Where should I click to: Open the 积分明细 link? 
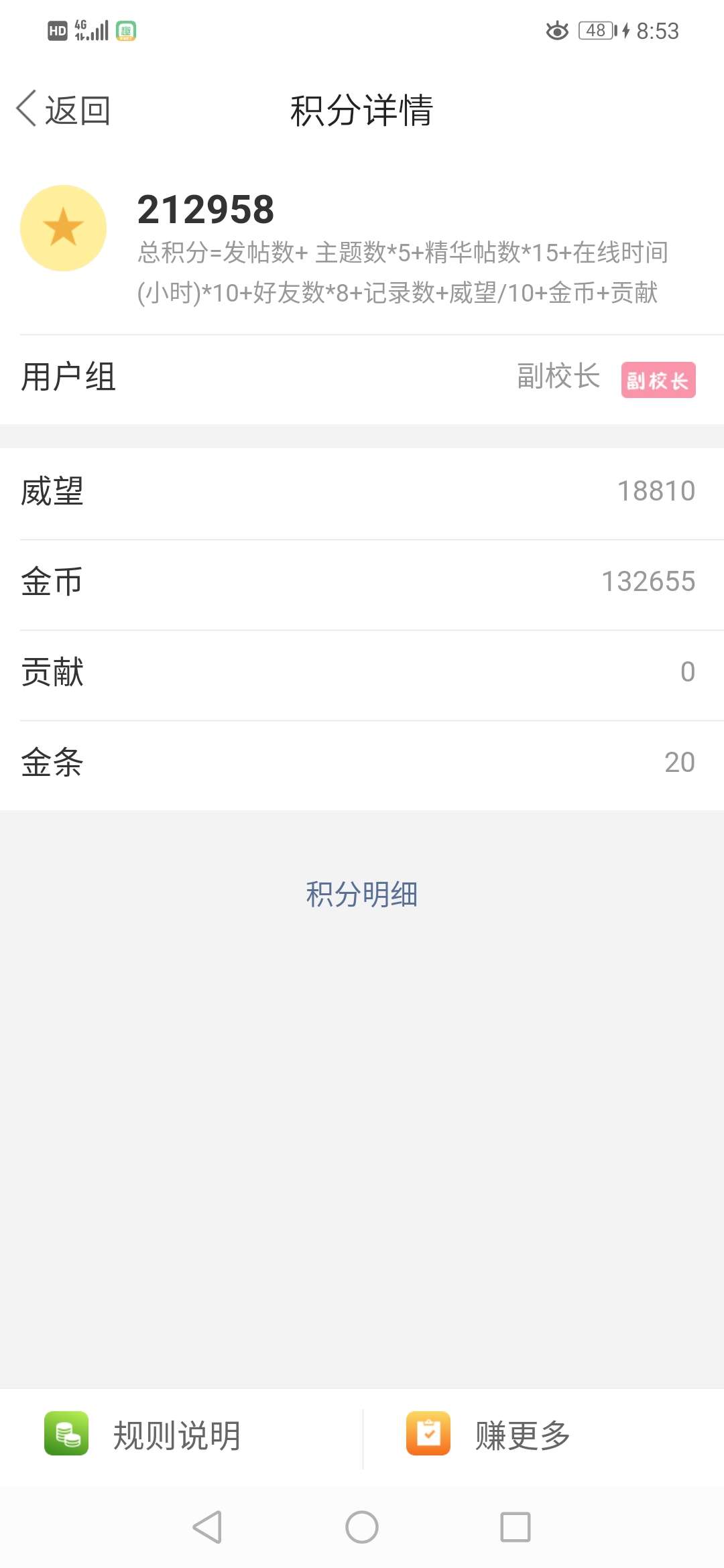point(362,895)
